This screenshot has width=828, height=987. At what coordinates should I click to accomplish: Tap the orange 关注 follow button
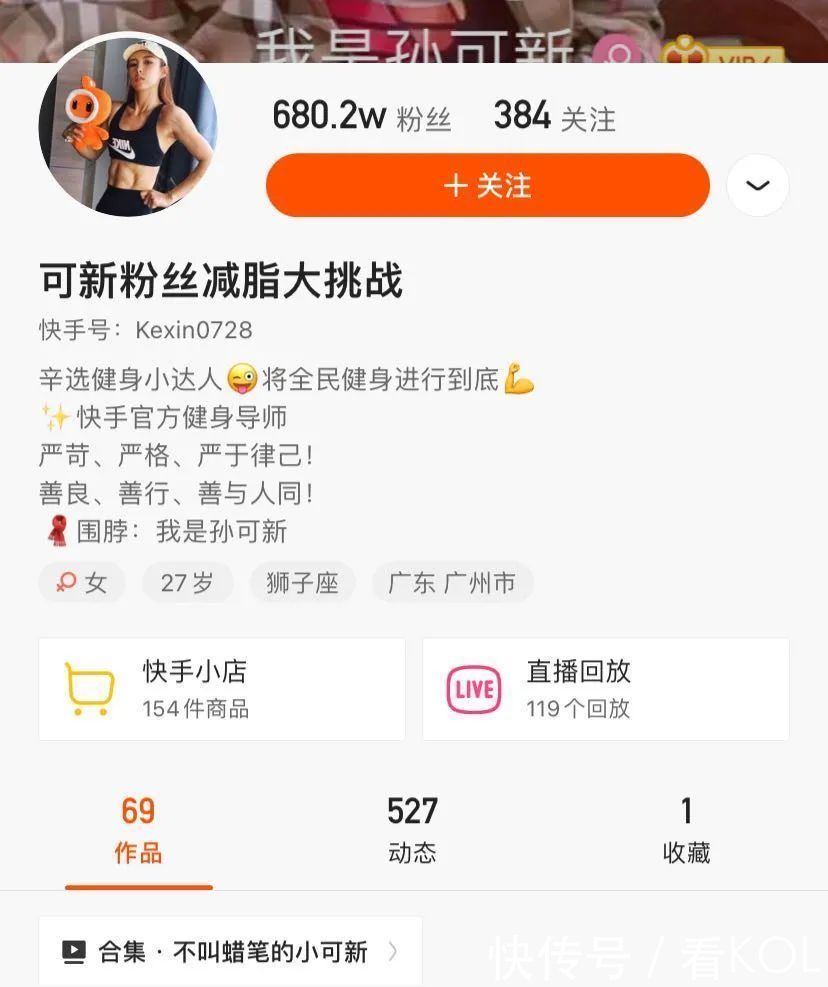coord(487,185)
